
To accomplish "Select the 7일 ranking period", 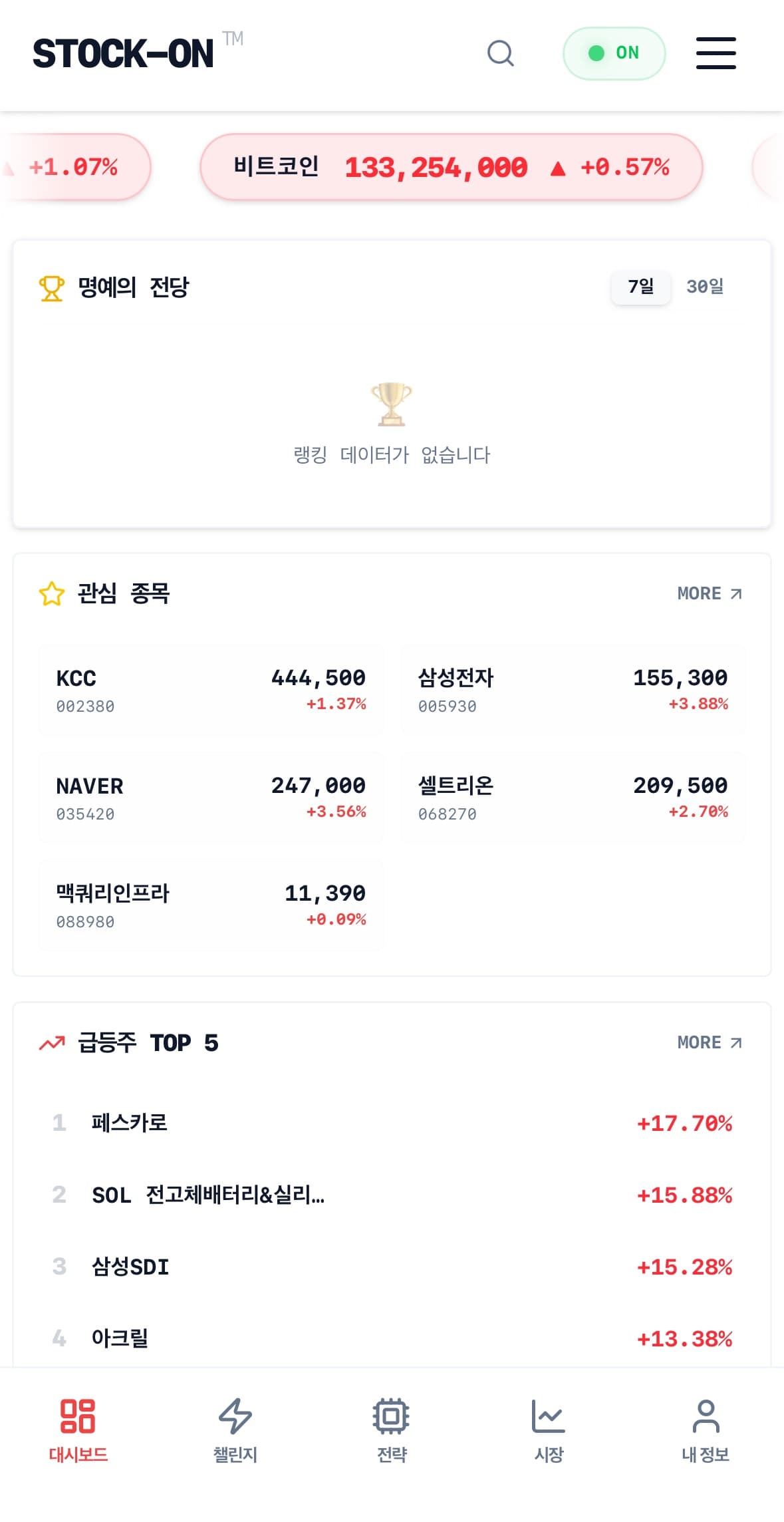I will [640, 287].
